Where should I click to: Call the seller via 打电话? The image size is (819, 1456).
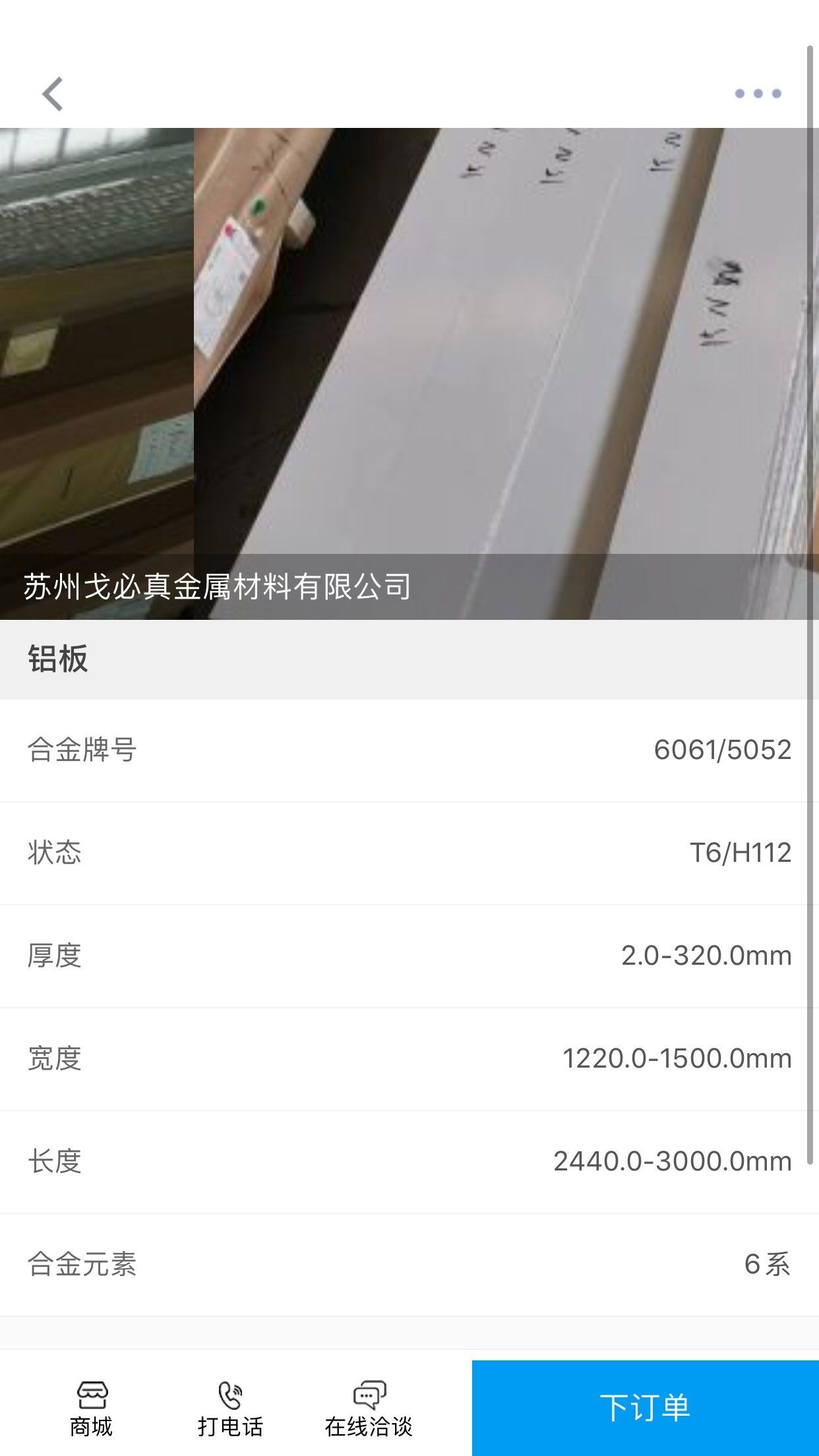pyautogui.click(x=230, y=1409)
